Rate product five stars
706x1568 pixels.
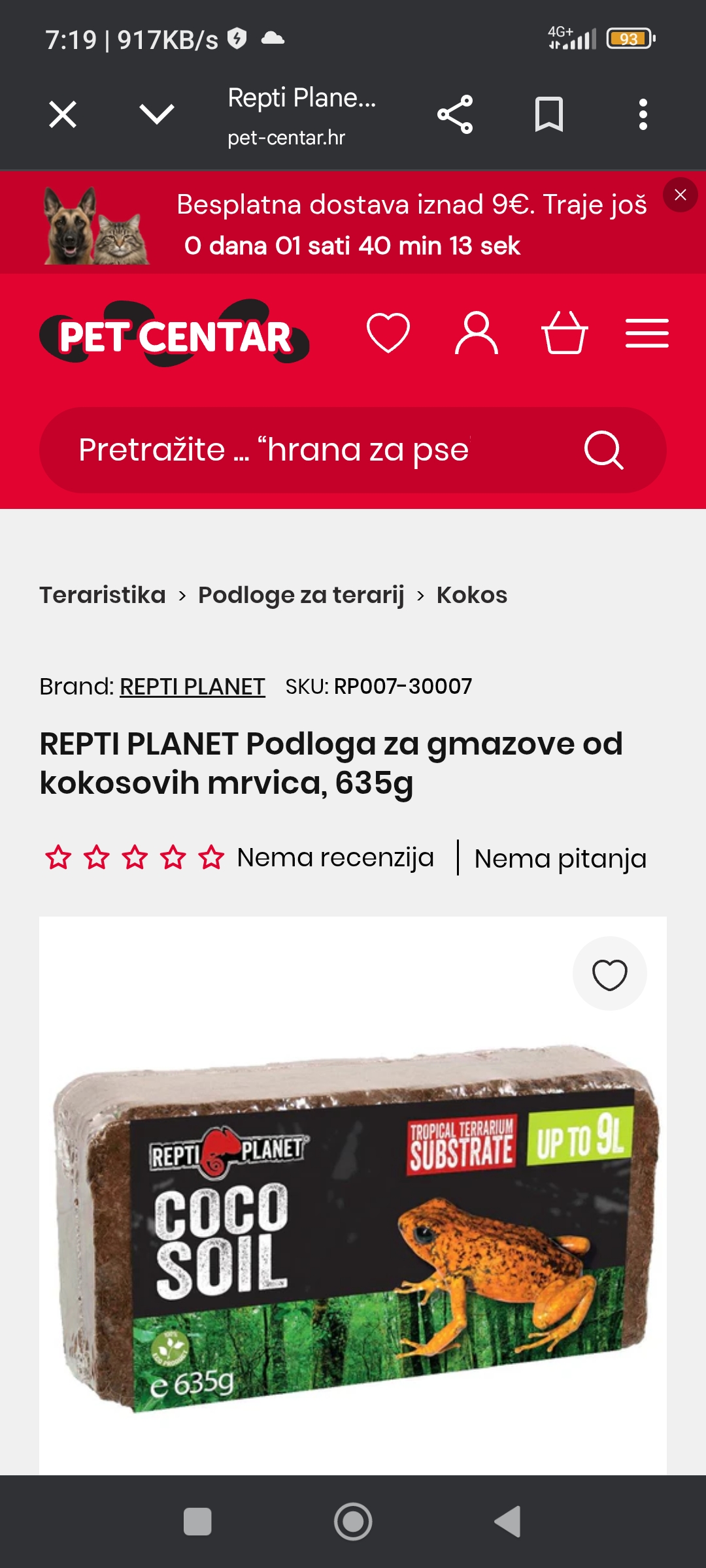click(210, 857)
